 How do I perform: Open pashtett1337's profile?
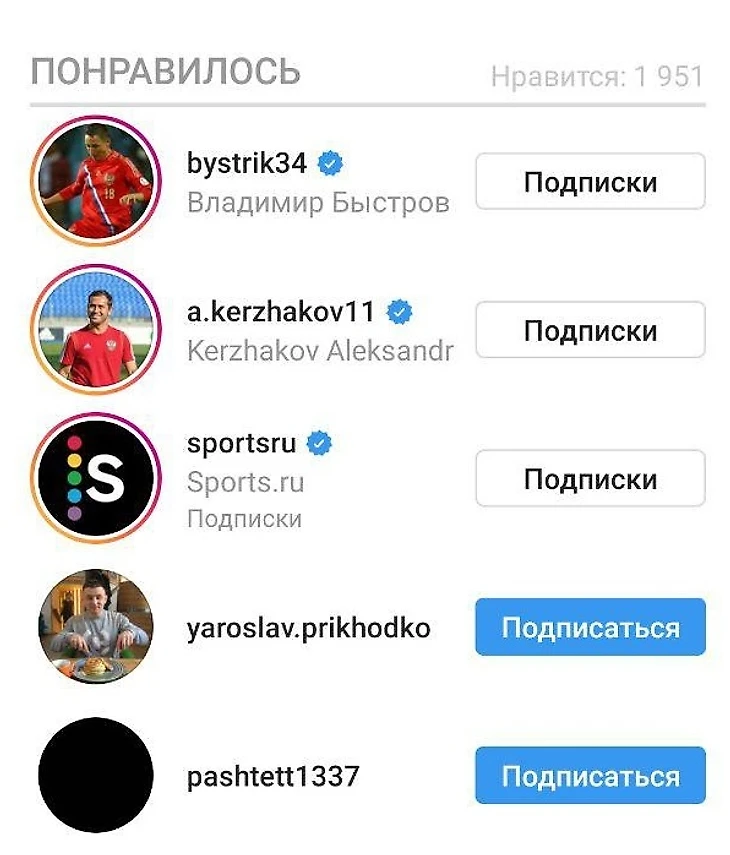(272, 777)
